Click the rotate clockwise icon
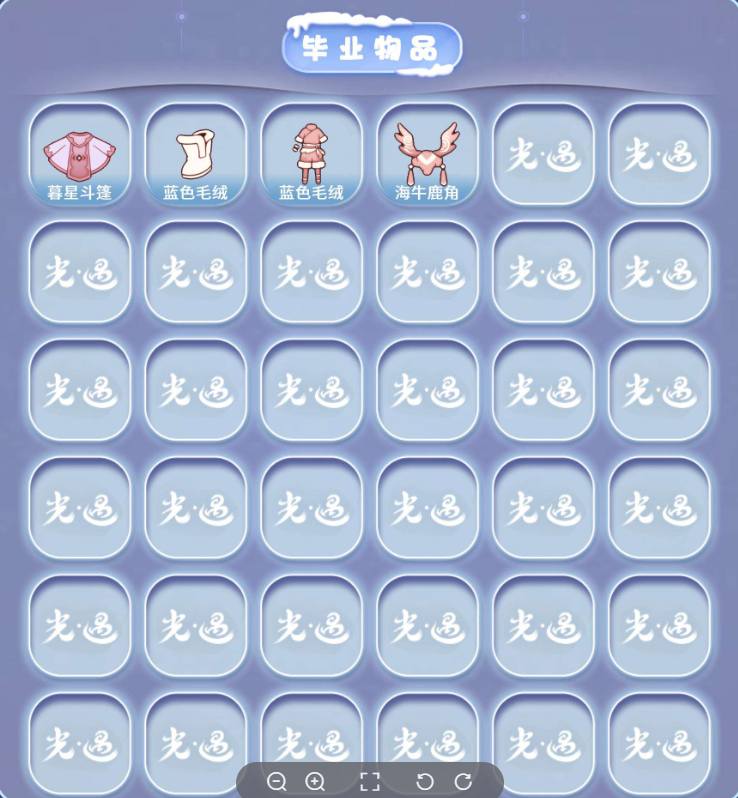Screen dimensions: 738x798 463,782
